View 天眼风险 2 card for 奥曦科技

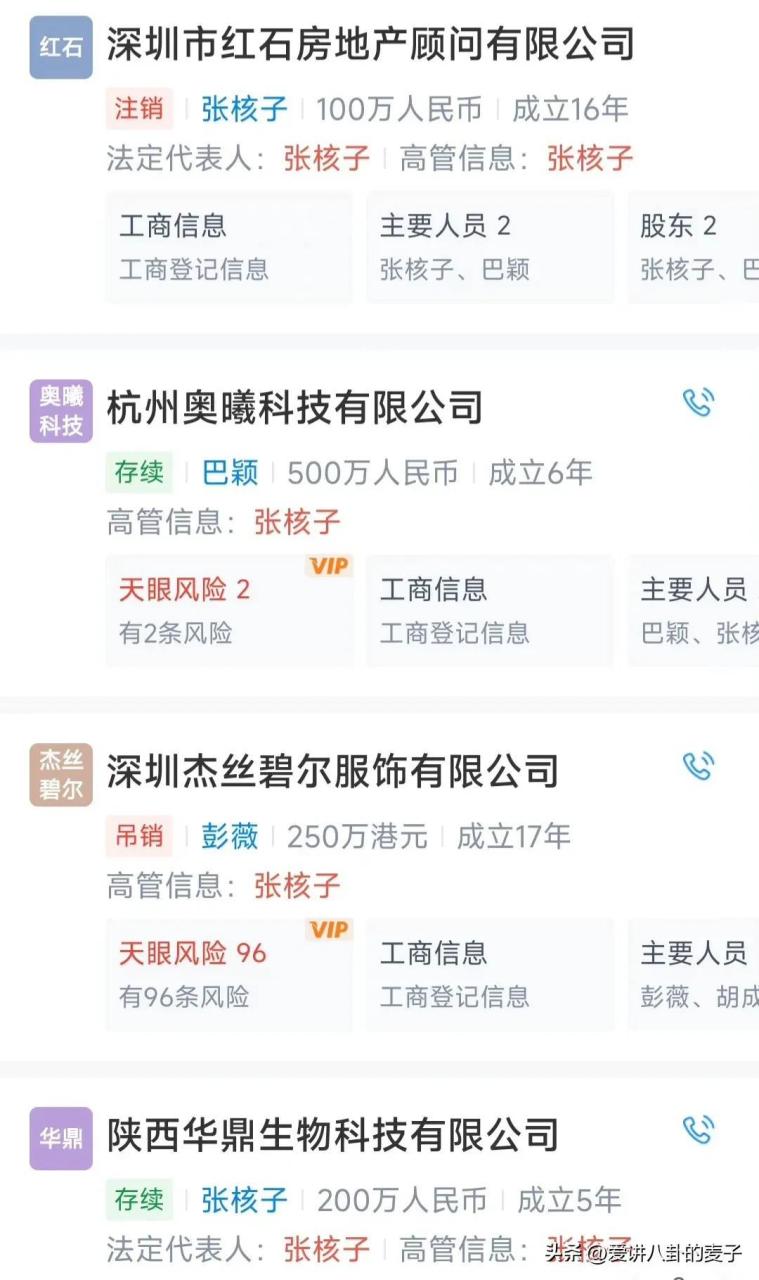[229, 611]
